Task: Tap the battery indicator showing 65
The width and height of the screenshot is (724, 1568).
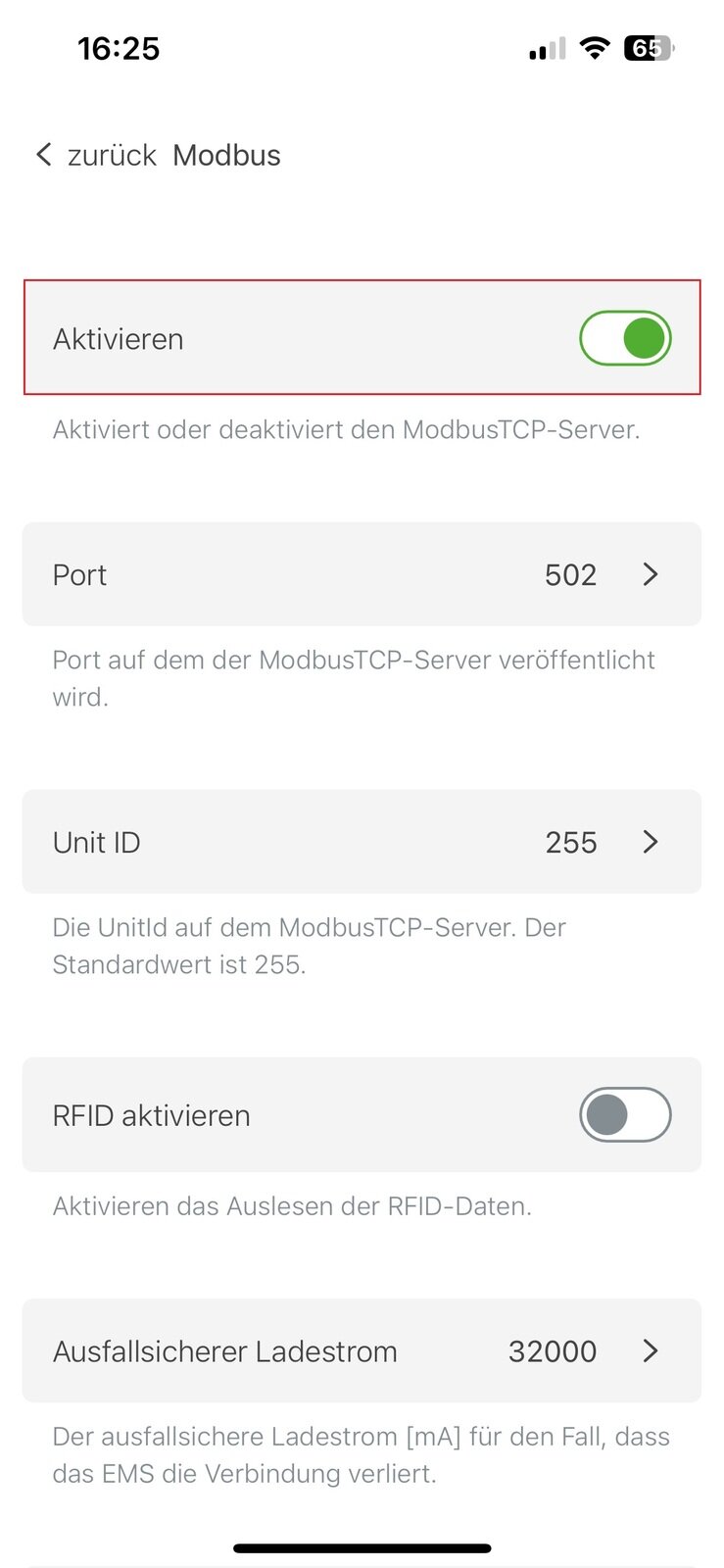Action: [x=648, y=47]
